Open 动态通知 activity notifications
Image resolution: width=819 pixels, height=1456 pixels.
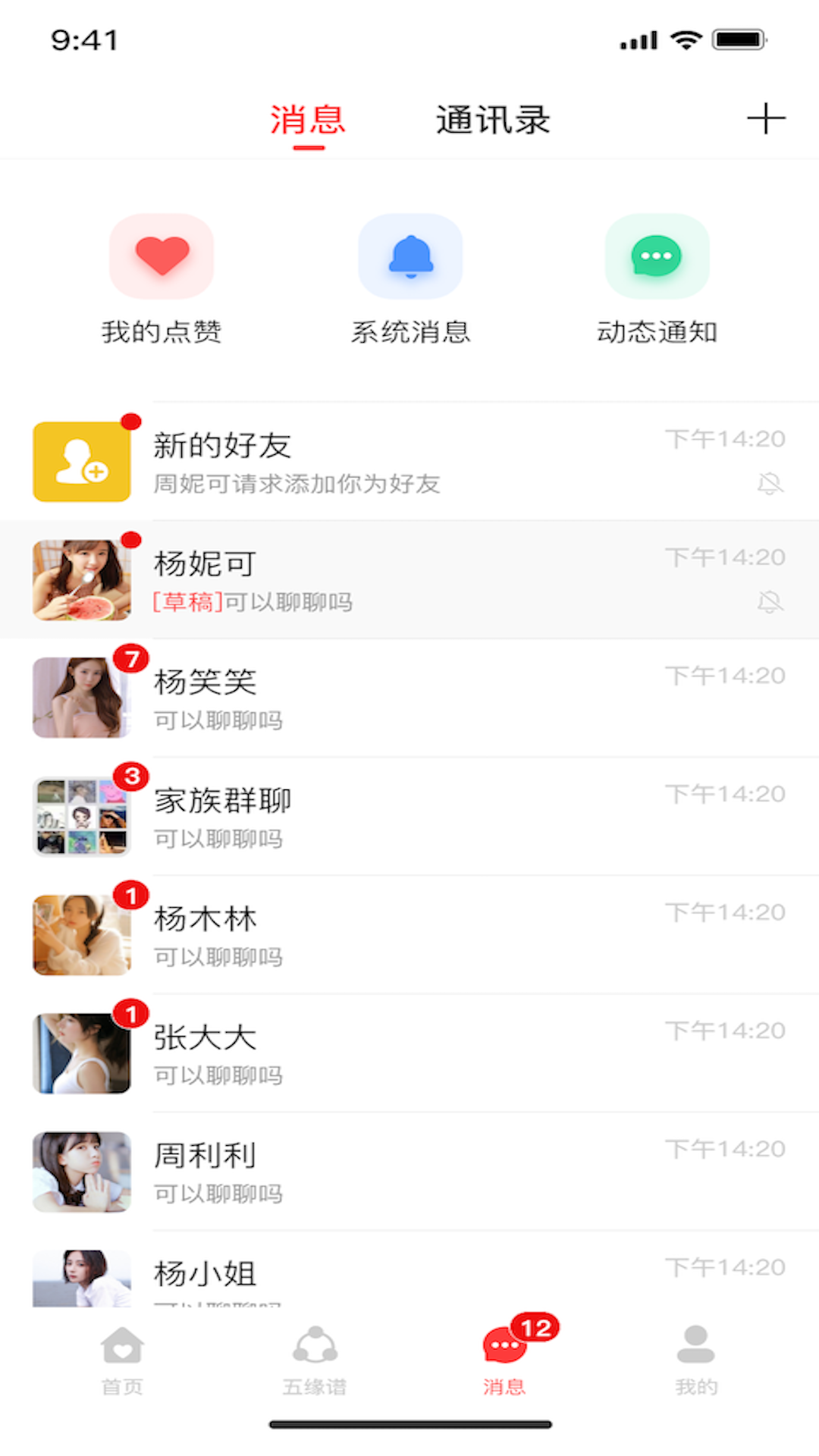(x=657, y=278)
